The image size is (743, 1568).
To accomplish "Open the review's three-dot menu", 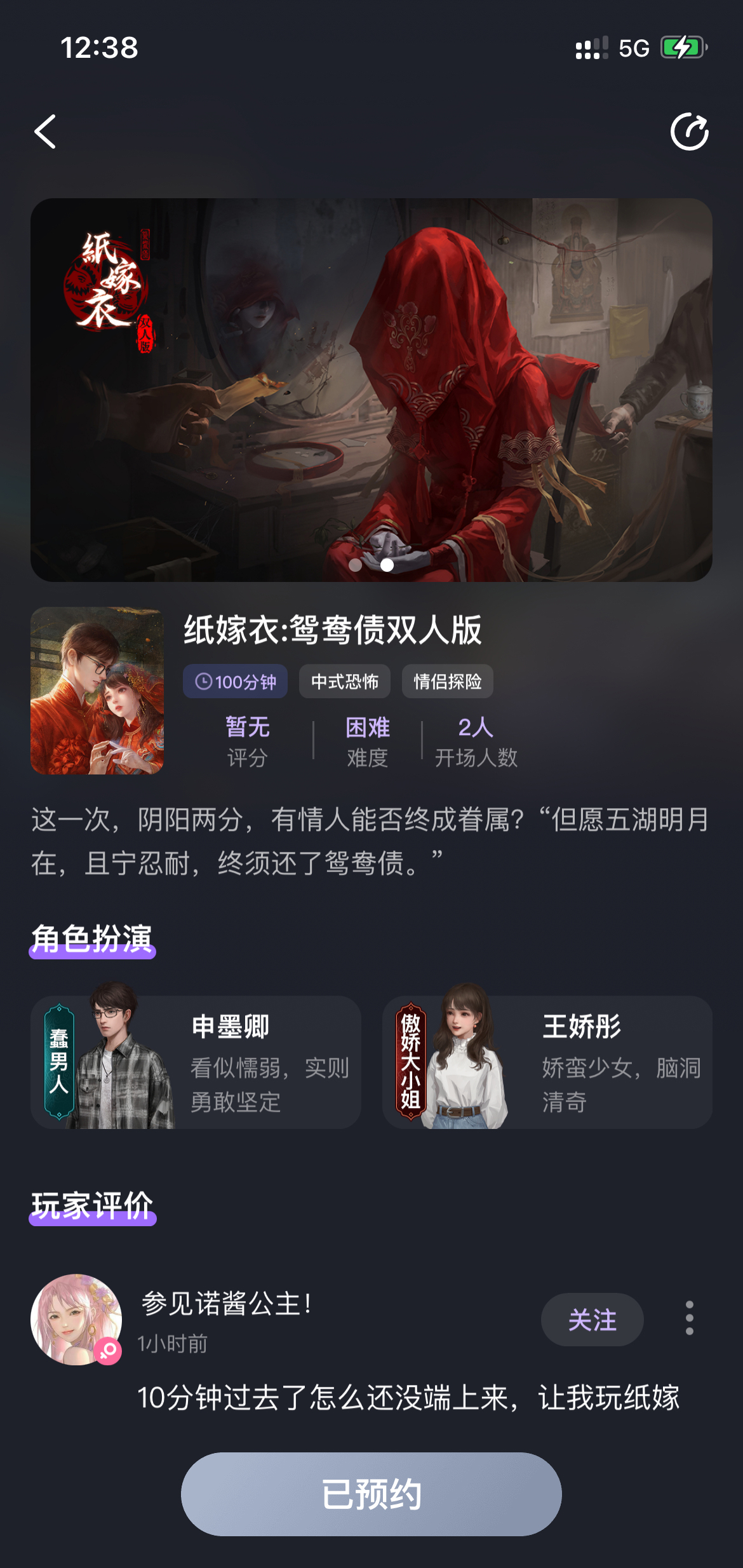I will tap(689, 1318).
